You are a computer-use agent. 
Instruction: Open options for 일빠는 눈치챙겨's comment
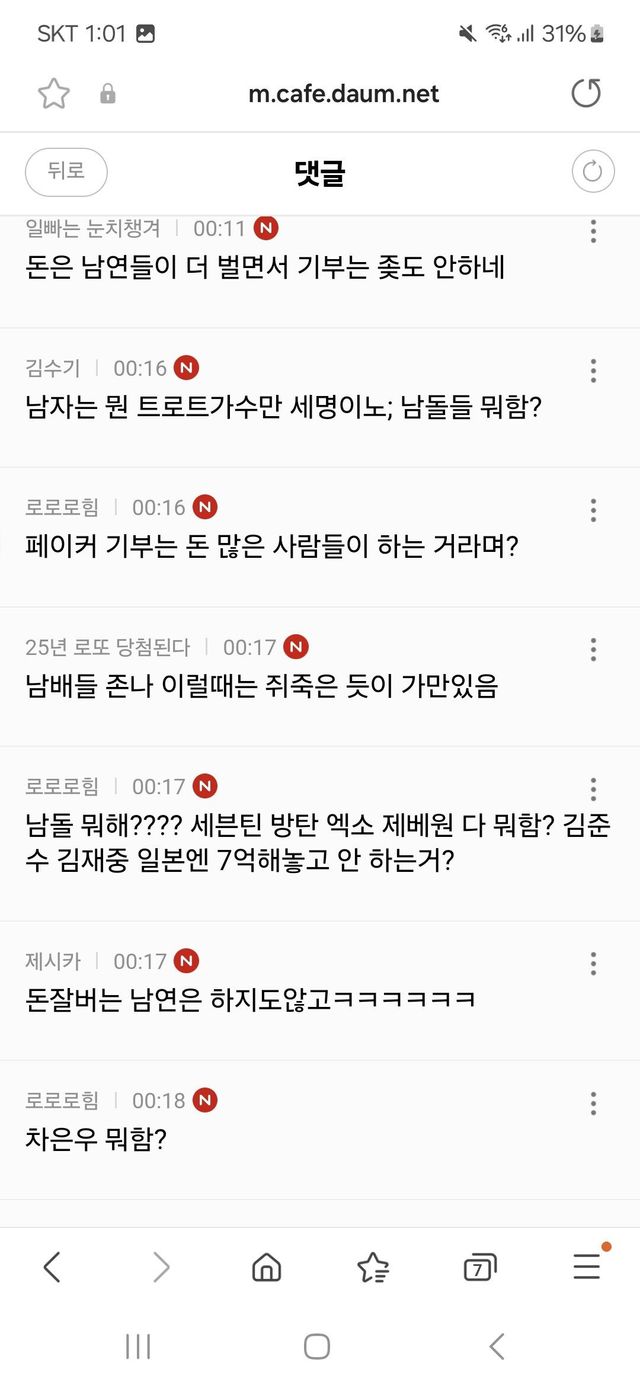[x=593, y=231]
